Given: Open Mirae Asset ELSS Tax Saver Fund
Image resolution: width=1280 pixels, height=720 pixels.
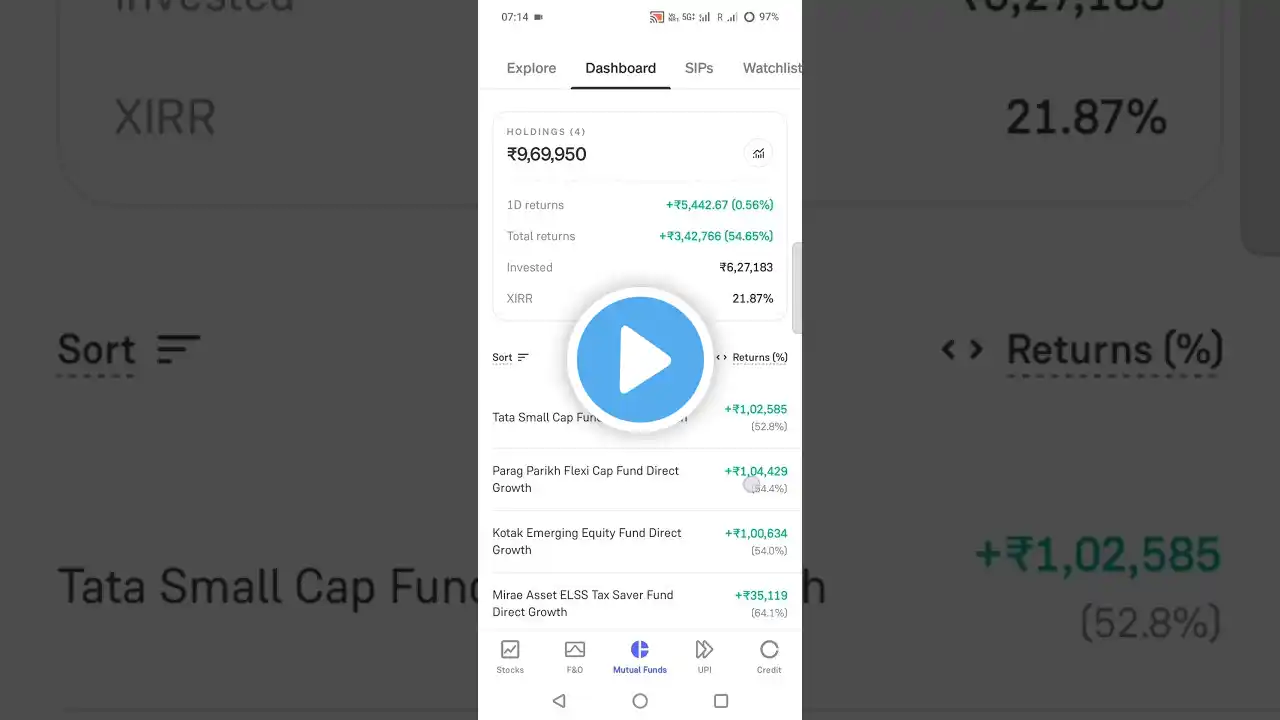Looking at the screenshot, I should pyautogui.click(x=582, y=603).
